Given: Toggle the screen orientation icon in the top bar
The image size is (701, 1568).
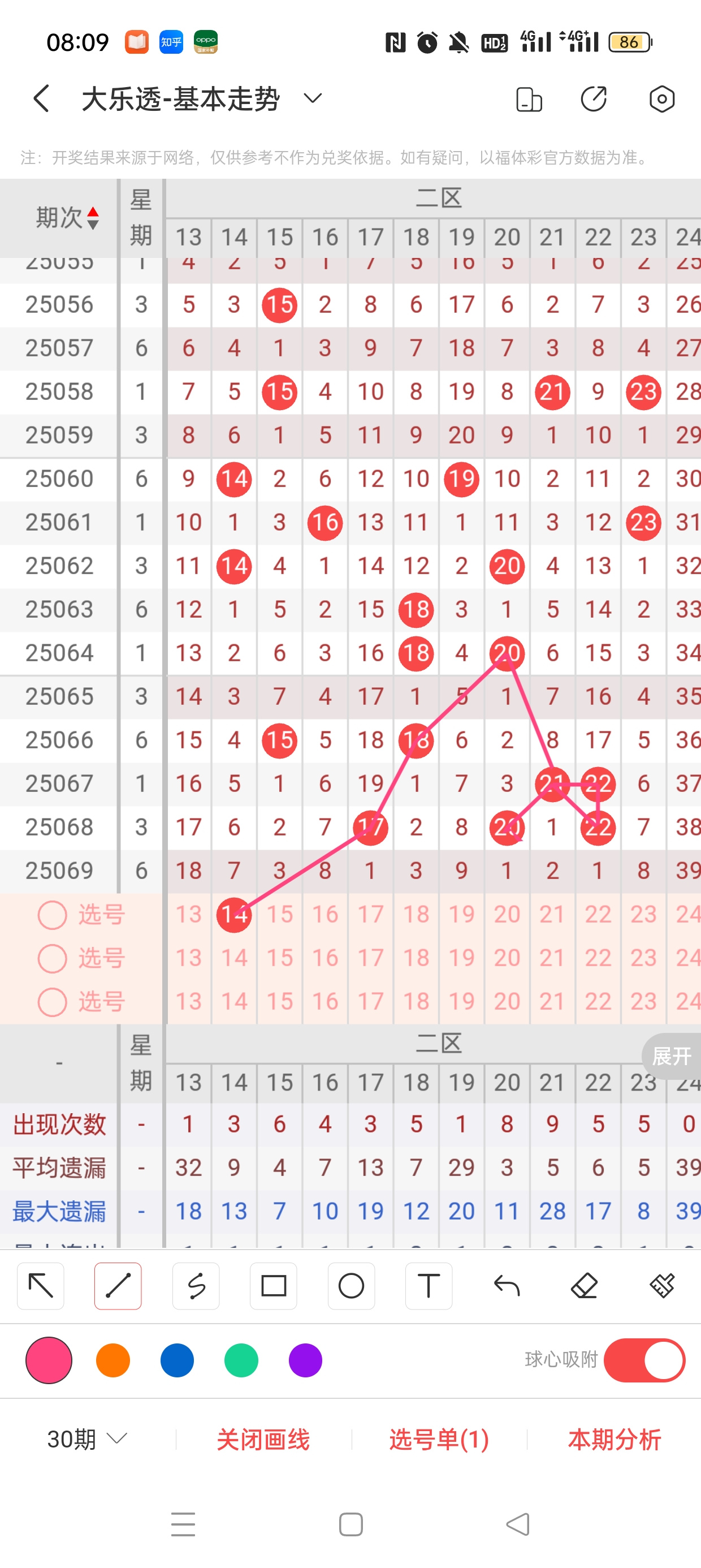Looking at the screenshot, I should (x=529, y=99).
